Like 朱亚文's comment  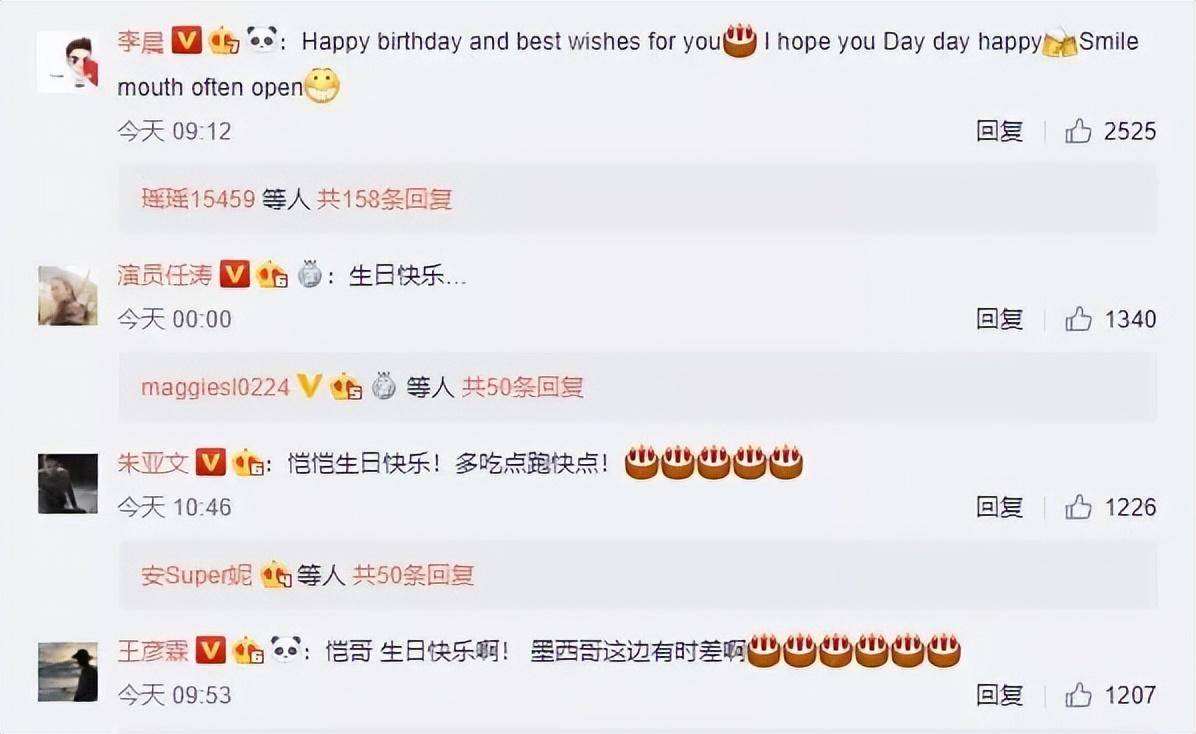1078,507
